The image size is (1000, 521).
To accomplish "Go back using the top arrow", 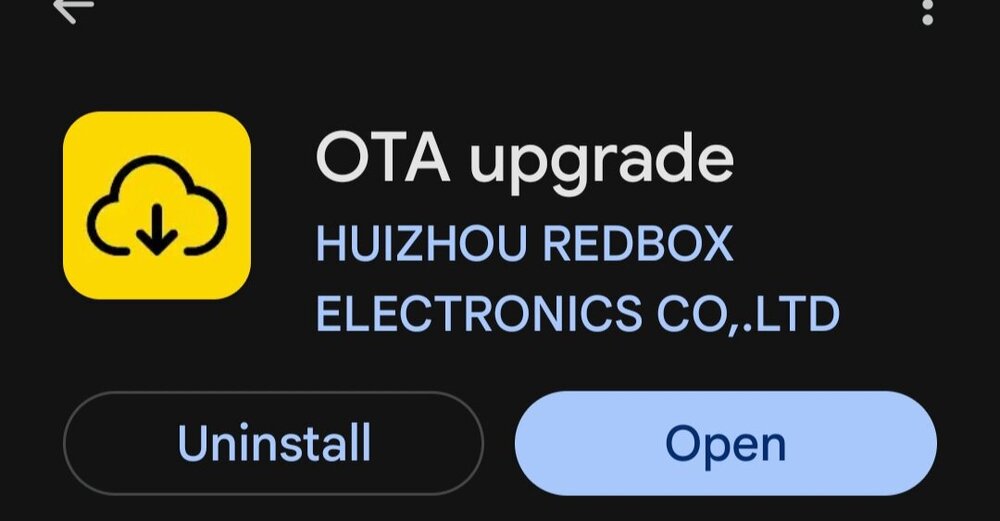I will click(75, 10).
